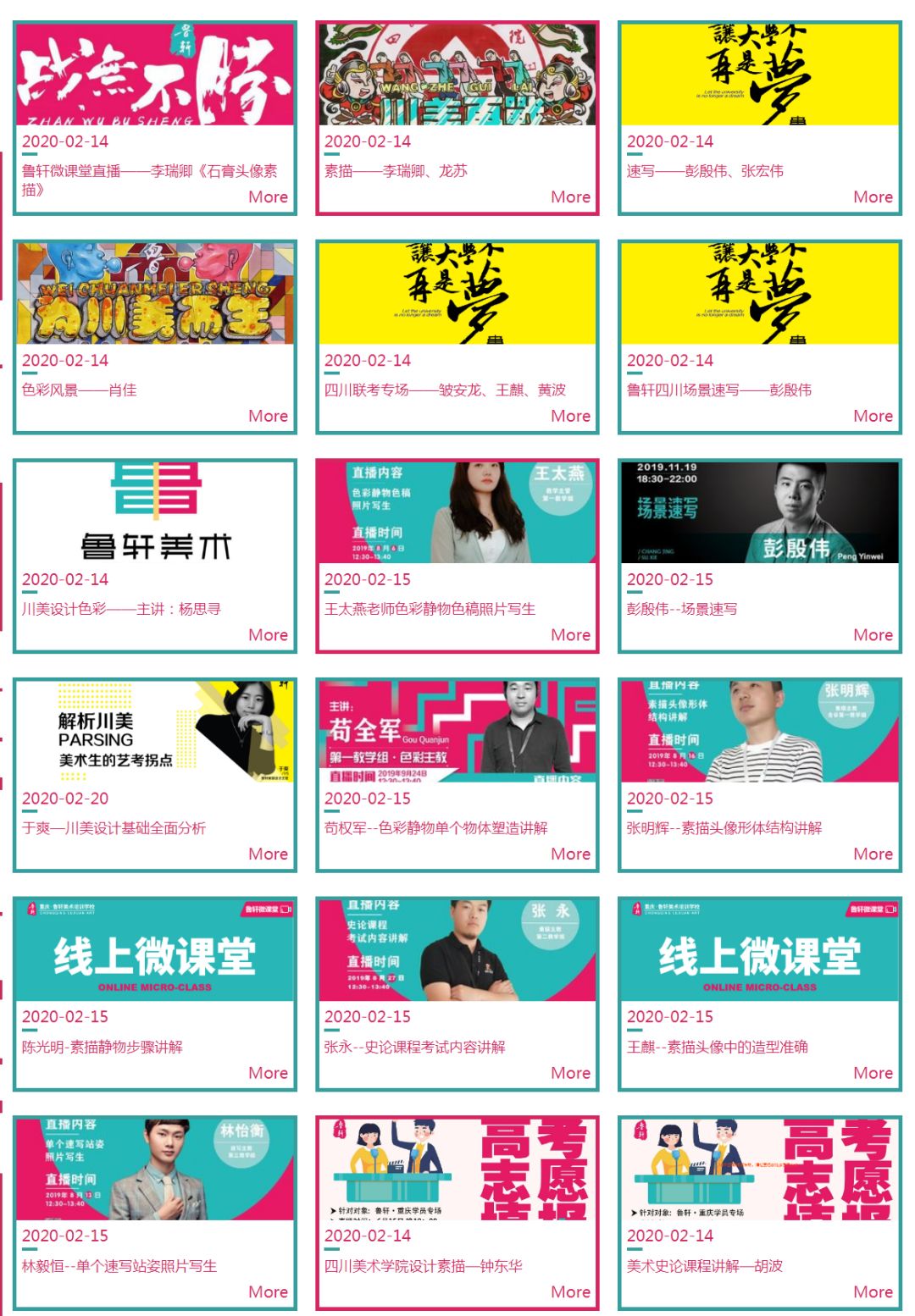Tap More on 王麒--素描头像中的造型准确
Viewport: 915px width, 1316px height.
(x=873, y=1072)
